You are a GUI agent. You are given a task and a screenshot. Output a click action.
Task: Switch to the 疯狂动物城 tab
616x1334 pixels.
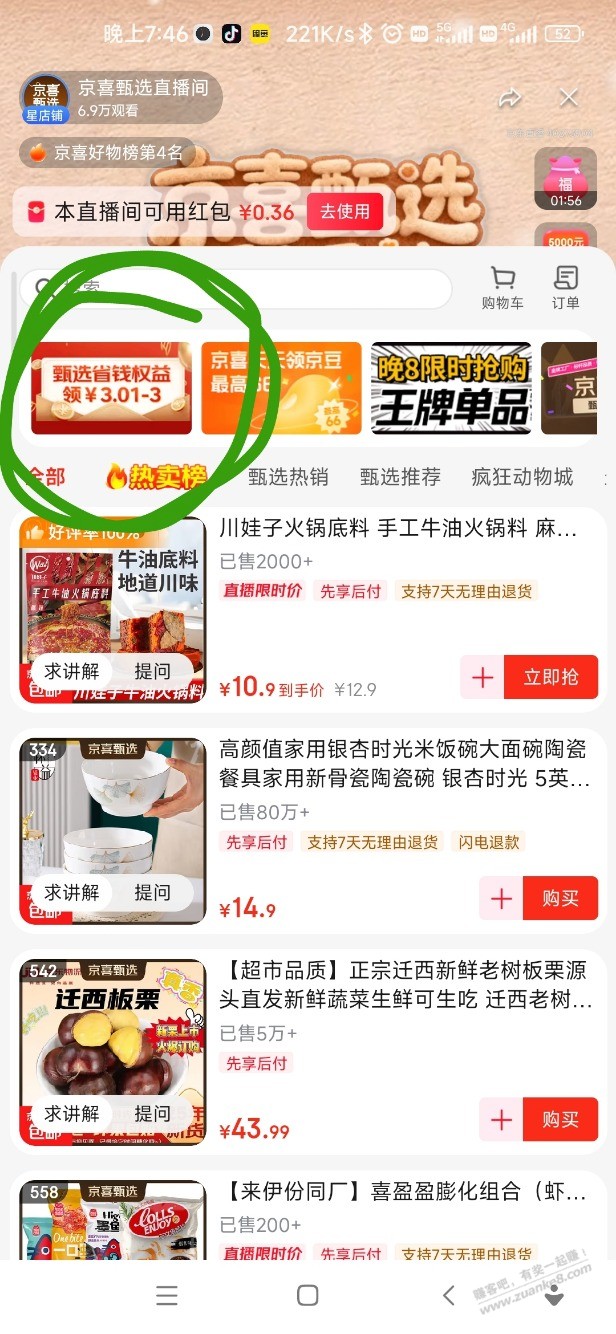click(522, 477)
